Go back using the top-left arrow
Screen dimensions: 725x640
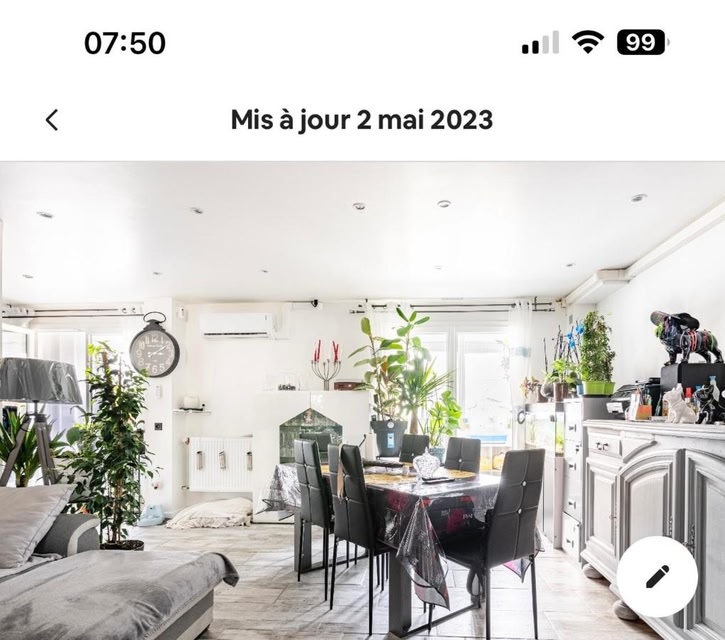[52, 120]
